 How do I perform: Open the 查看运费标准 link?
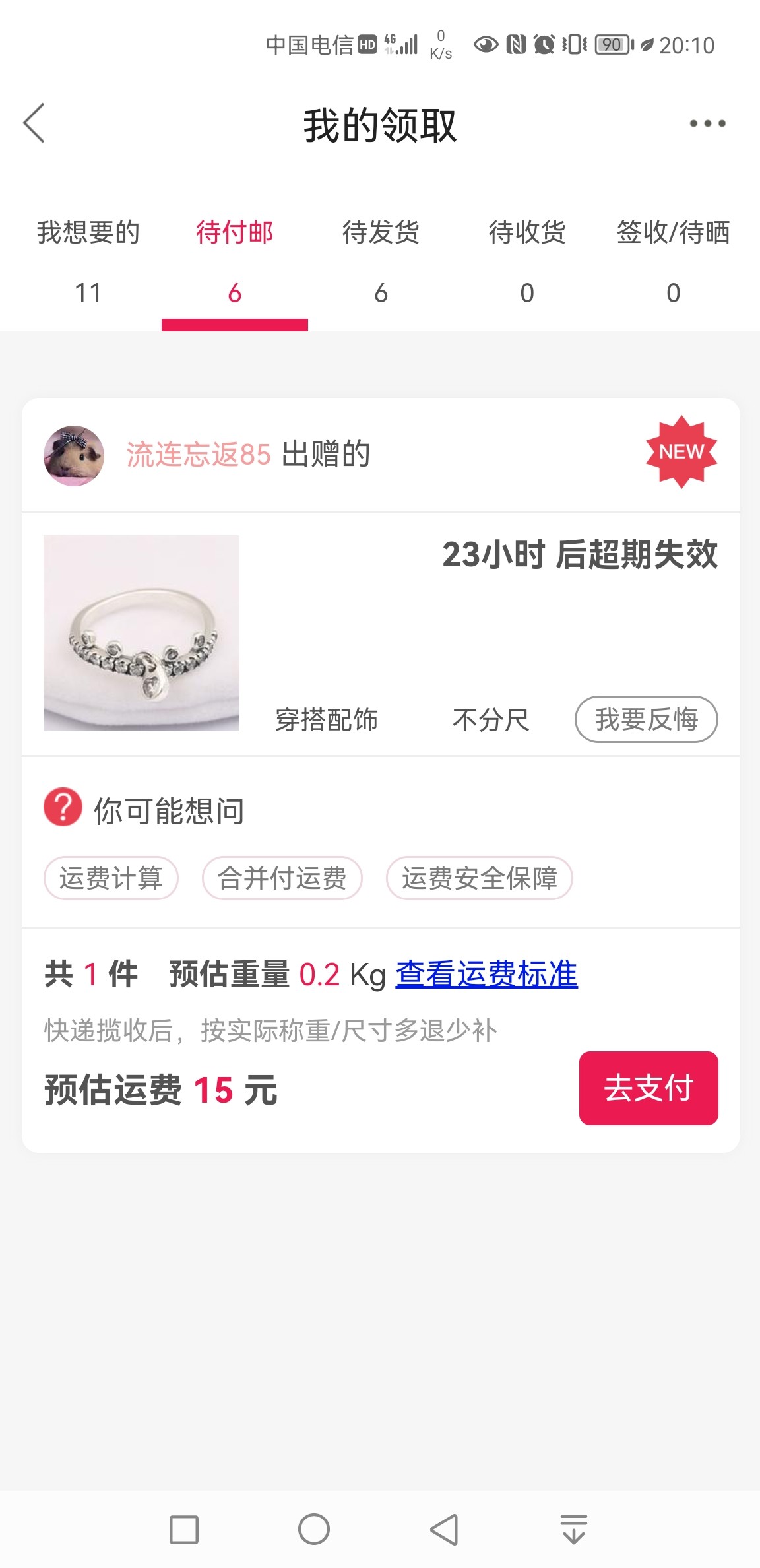coord(486,974)
